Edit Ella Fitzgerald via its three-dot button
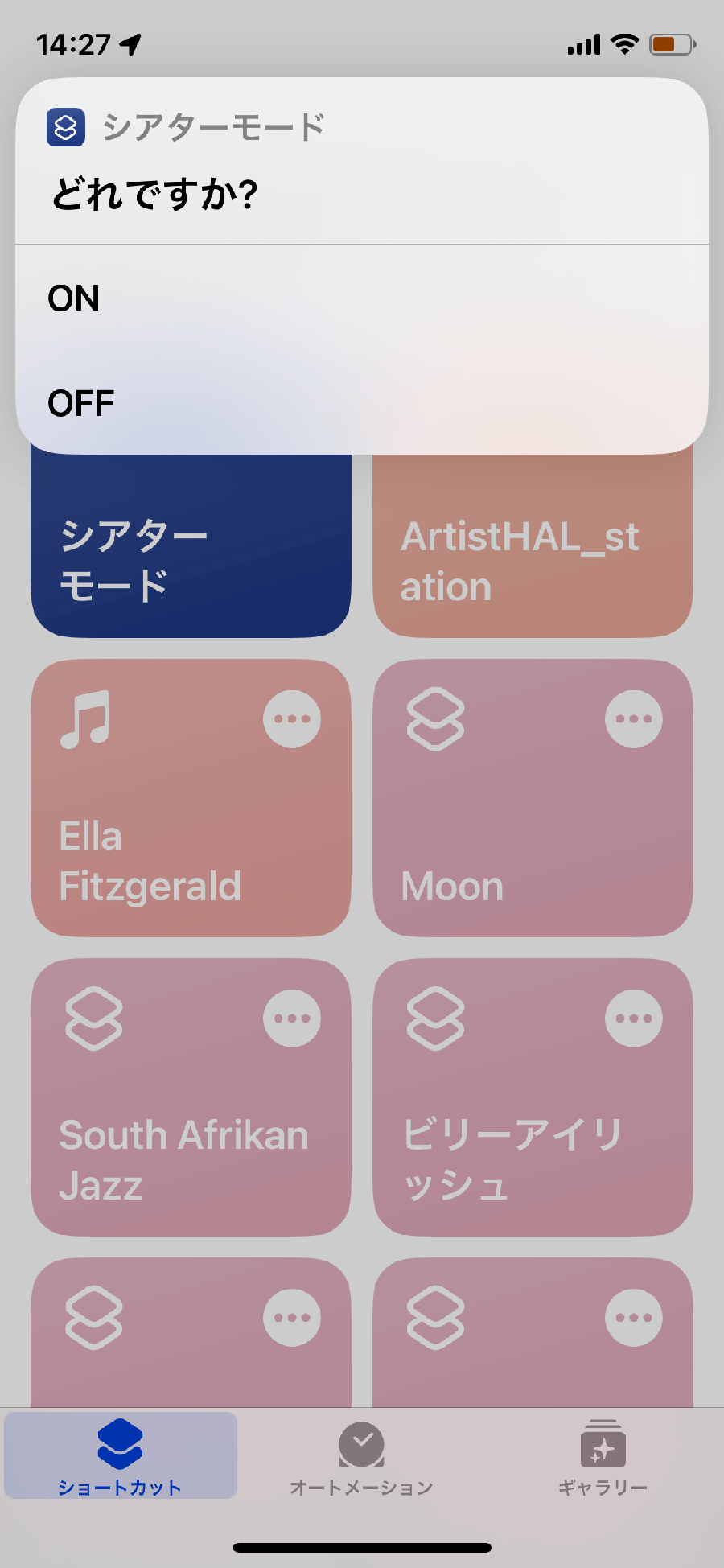This screenshot has width=724, height=1568. click(292, 719)
